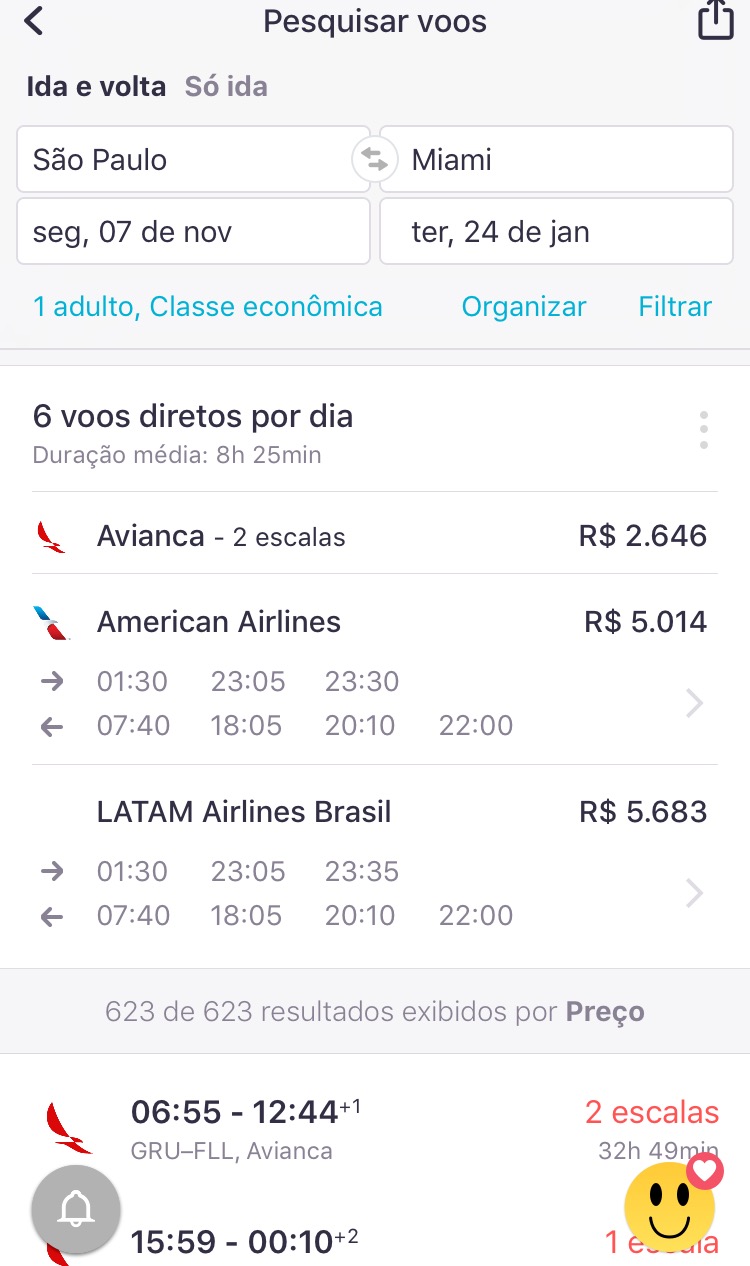Image resolution: width=750 pixels, height=1266 pixels.
Task: Switch to the Só ida tab
Action: point(226,87)
